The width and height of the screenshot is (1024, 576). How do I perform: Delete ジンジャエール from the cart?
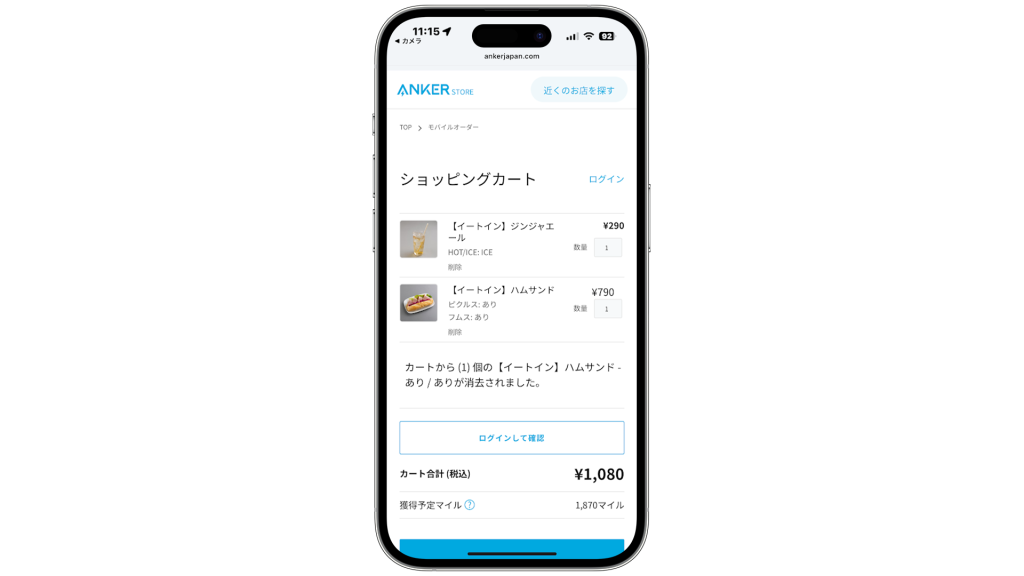(455, 267)
